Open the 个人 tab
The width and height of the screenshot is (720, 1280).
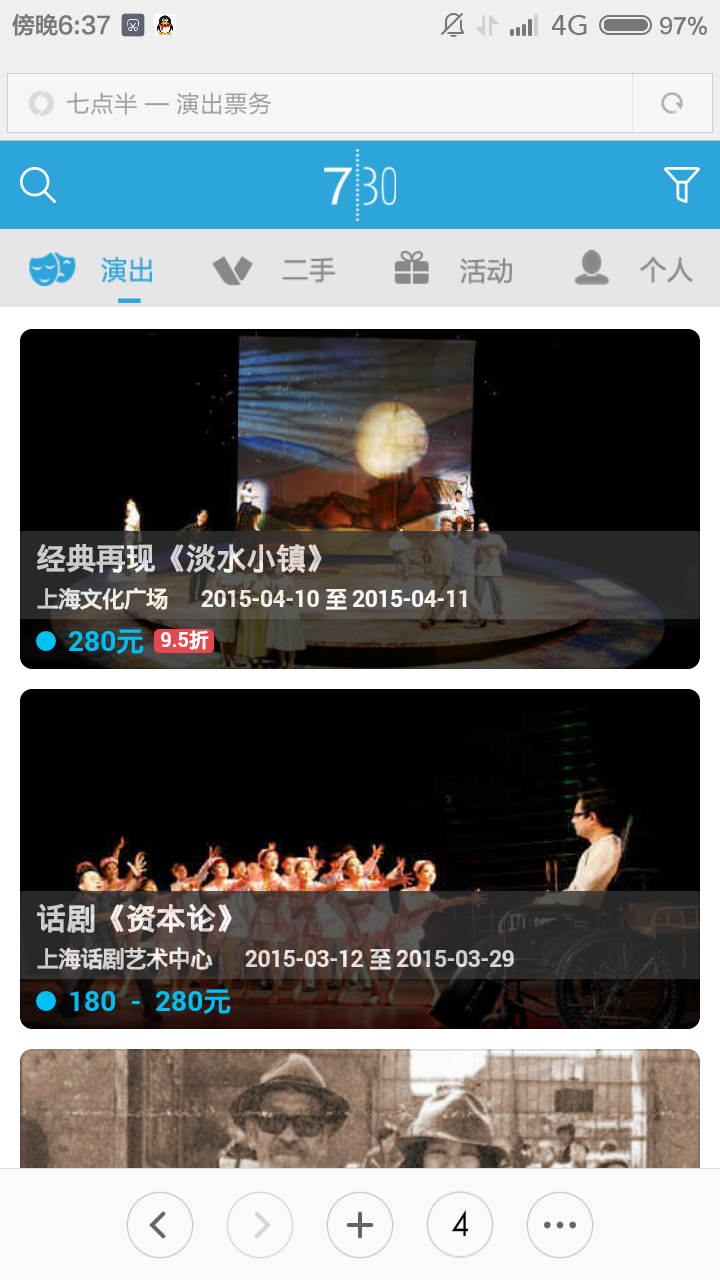[x=633, y=268]
